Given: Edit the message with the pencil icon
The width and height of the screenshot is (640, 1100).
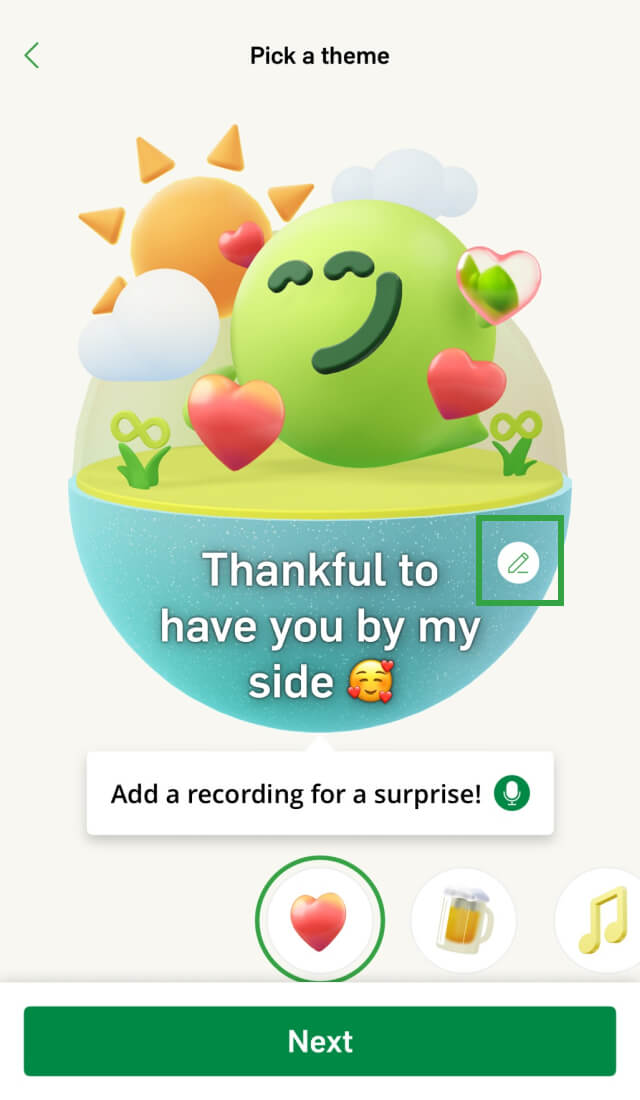Looking at the screenshot, I should click(518, 562).
